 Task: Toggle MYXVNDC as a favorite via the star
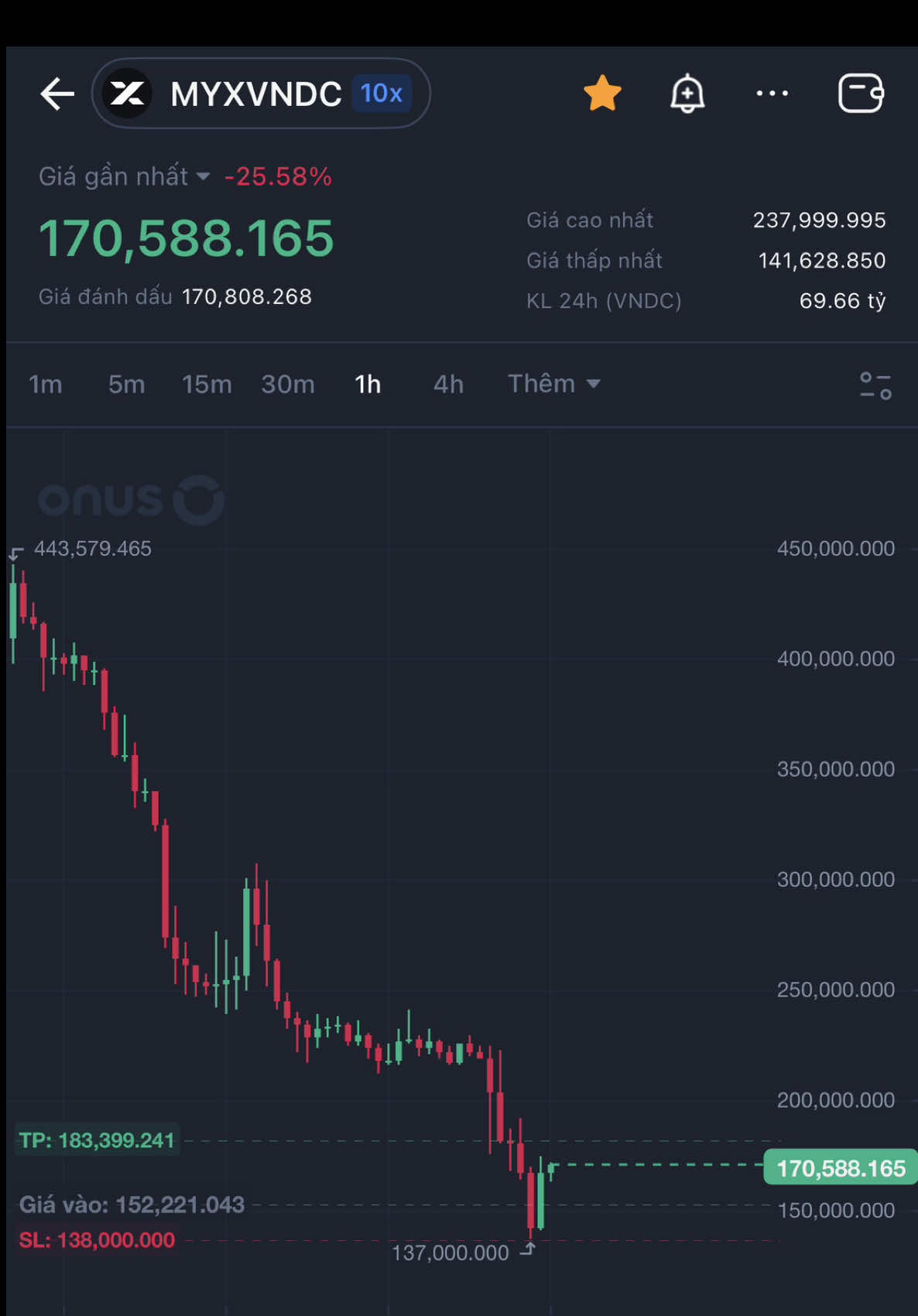point(601,93)
